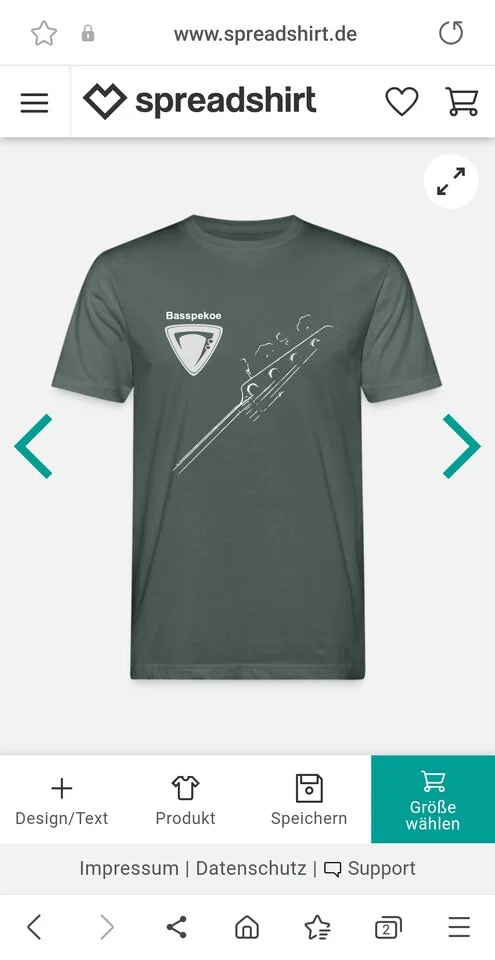Tap Größe wählen button

click(433, 799)
